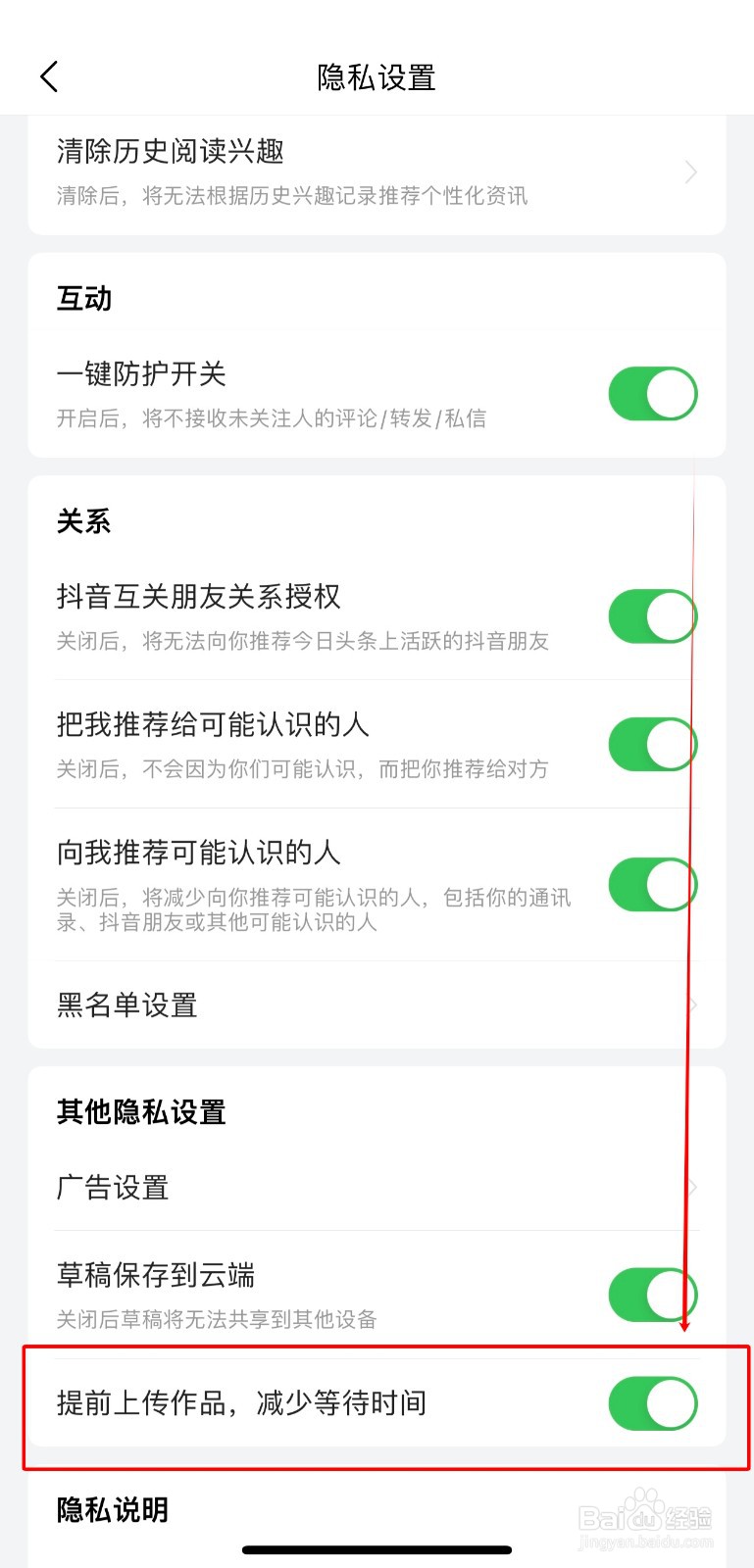The height and width of the screenshot is (1568, 754).
Task: Tap the 隐私设置 page title
Action: 377,77
